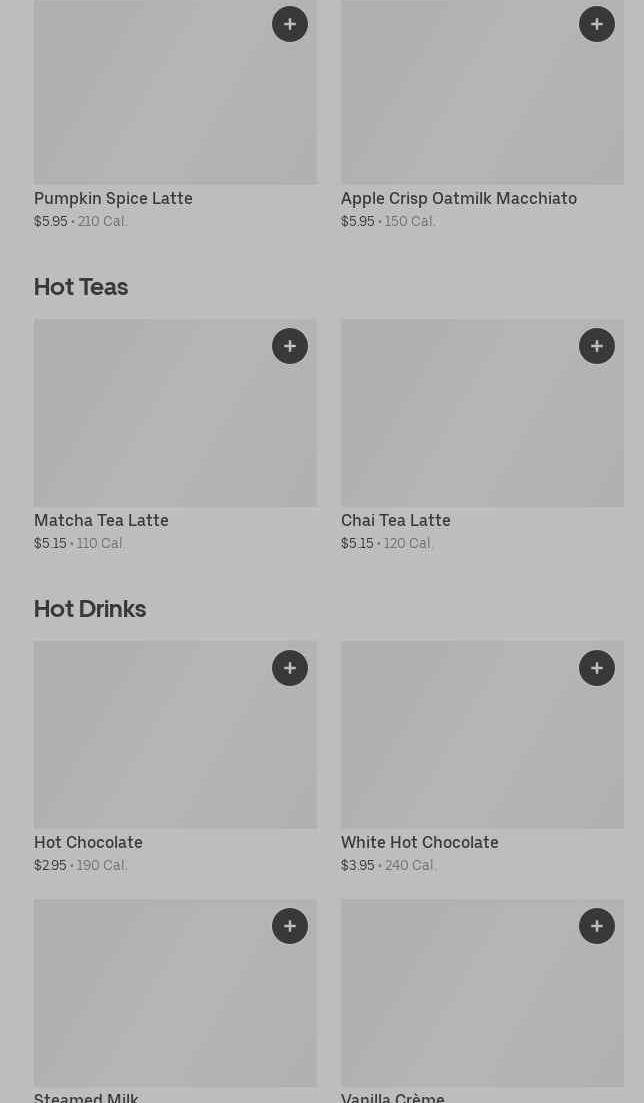View Chai Tea Latte details
The height and width of the screenshot is (1103, 644).
click(482, 436)
